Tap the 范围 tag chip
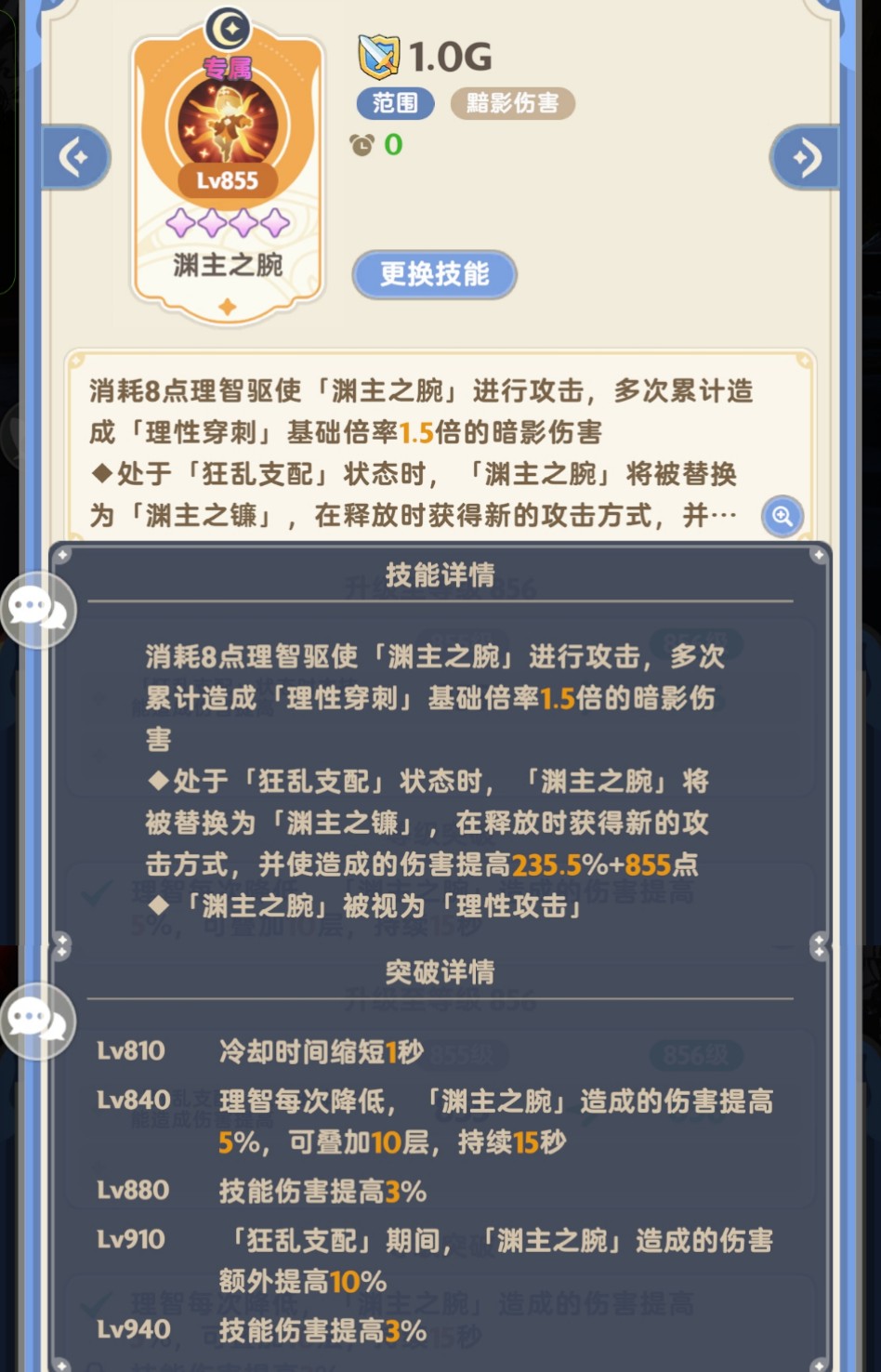 click(x=395, y=103)
